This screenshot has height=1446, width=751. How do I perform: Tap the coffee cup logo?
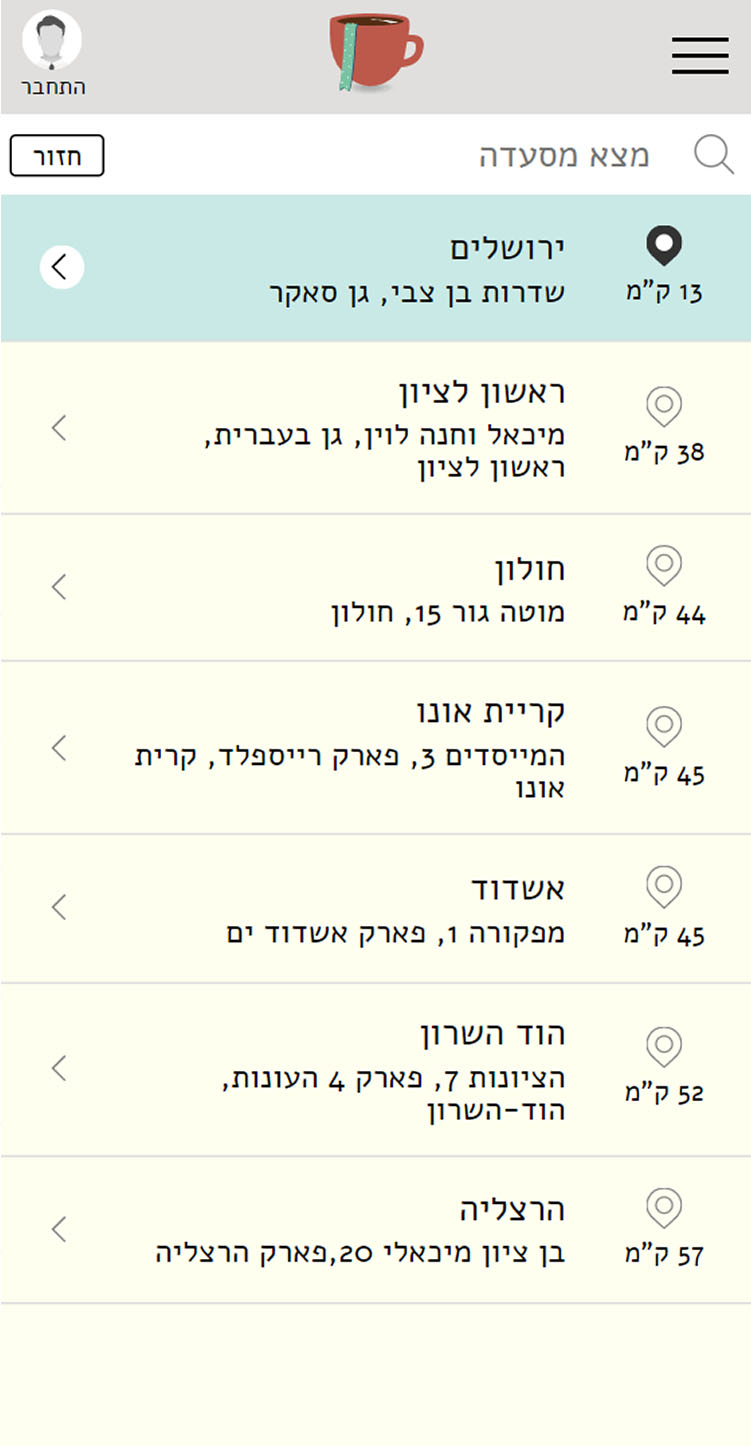(x=375, y=52)
